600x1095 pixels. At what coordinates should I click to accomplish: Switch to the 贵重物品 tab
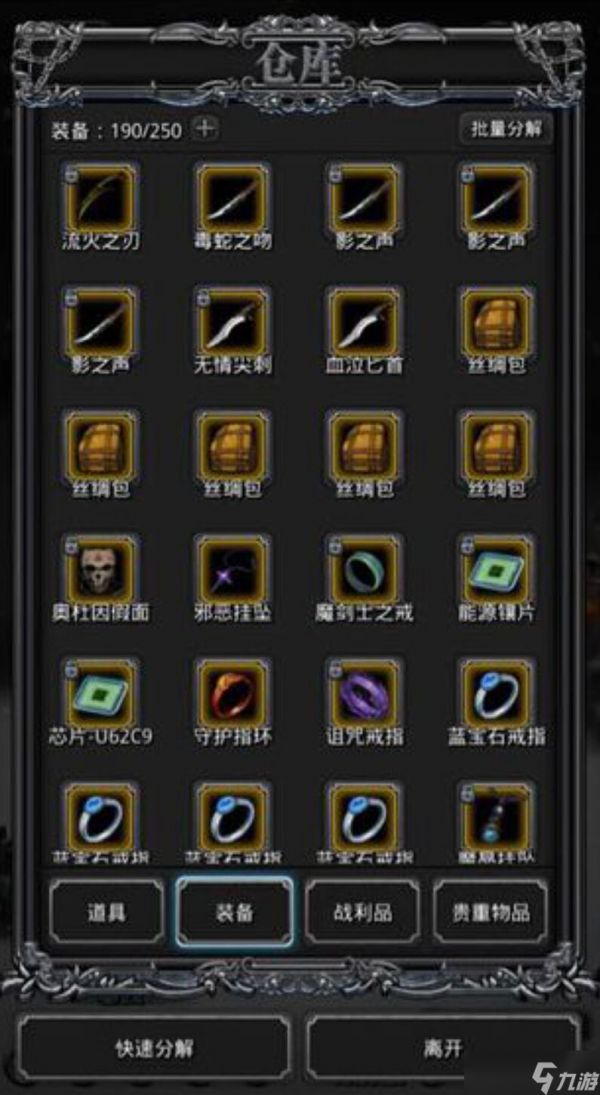pos(490,912)
